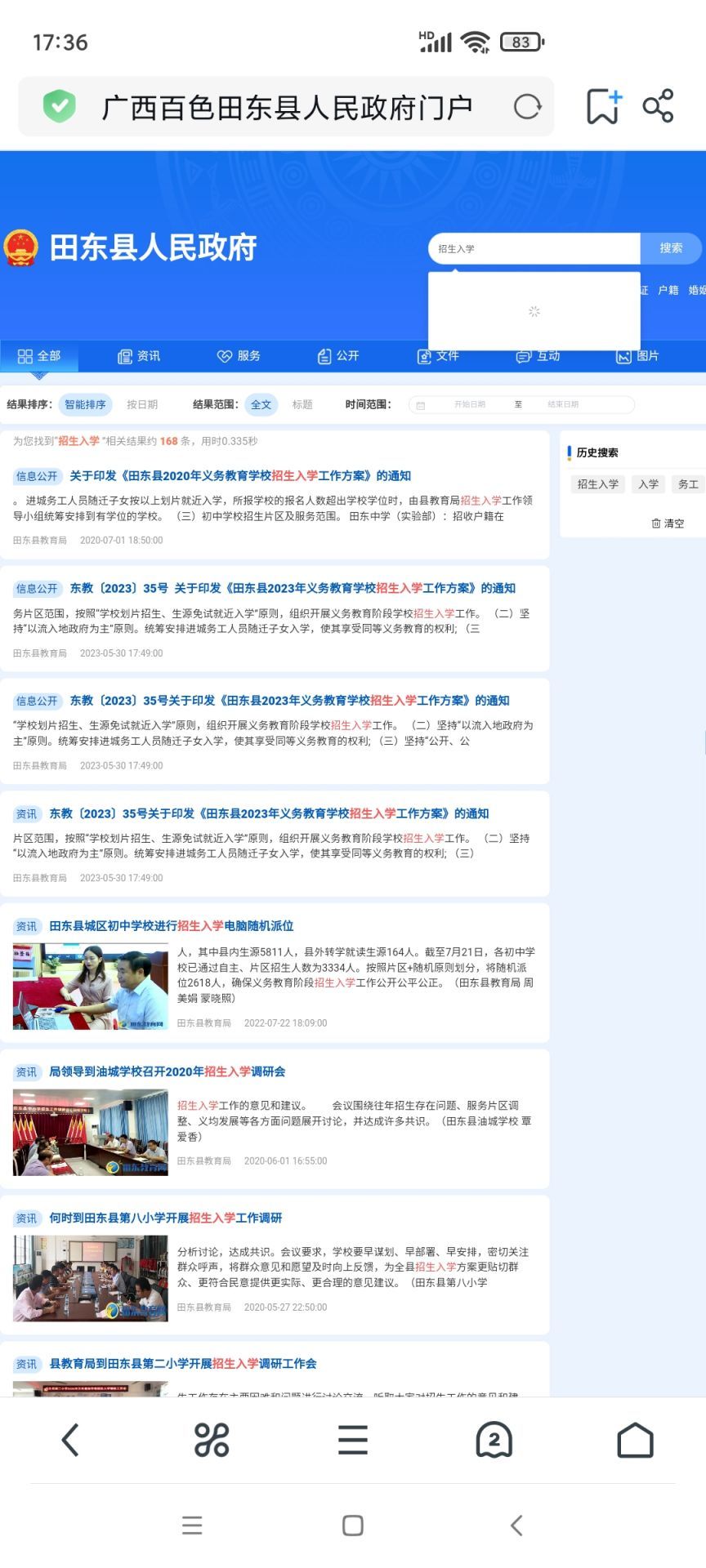Sort results 按日期
Image resolution: width=706 pixels, height=1568 pixels.
142,404
